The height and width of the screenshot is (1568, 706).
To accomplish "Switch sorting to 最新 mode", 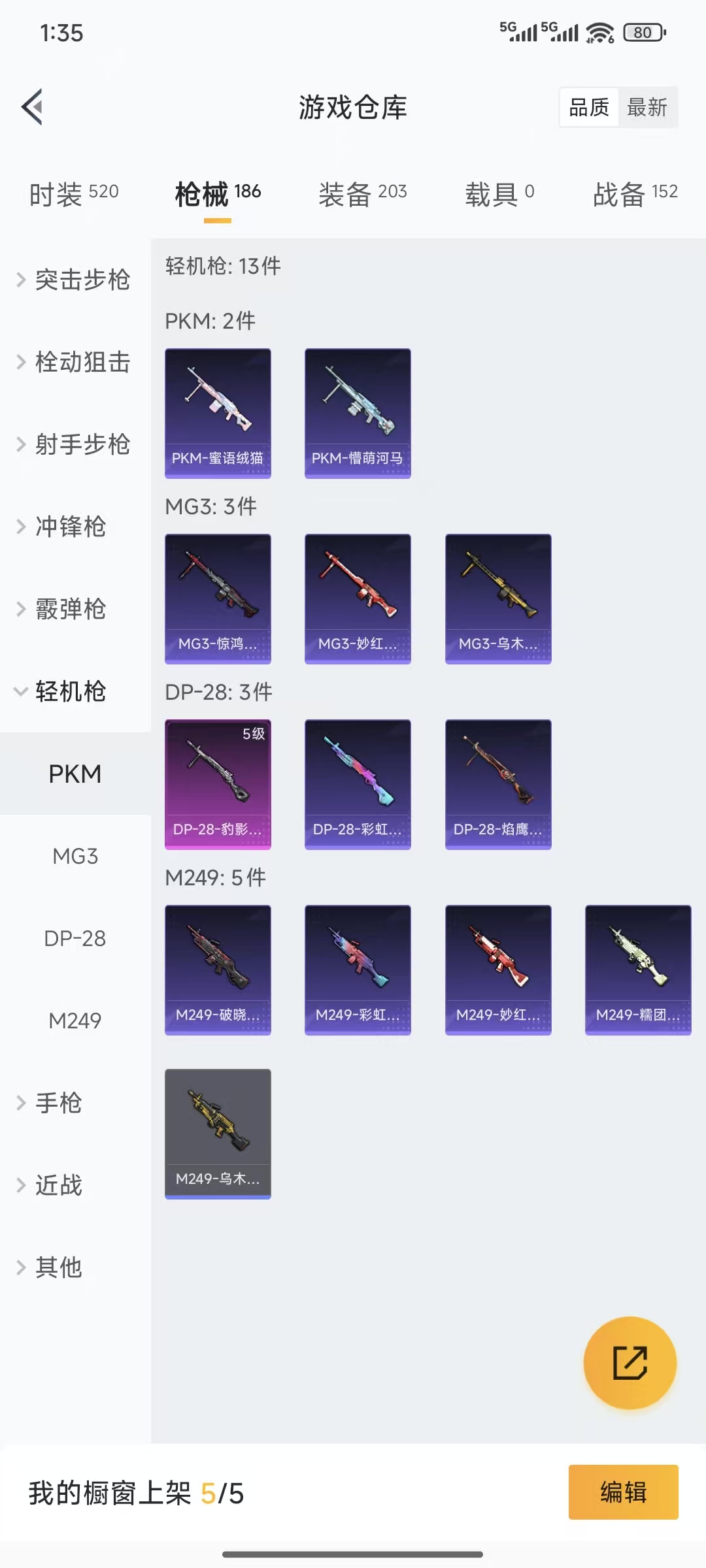I will (648, 106).
